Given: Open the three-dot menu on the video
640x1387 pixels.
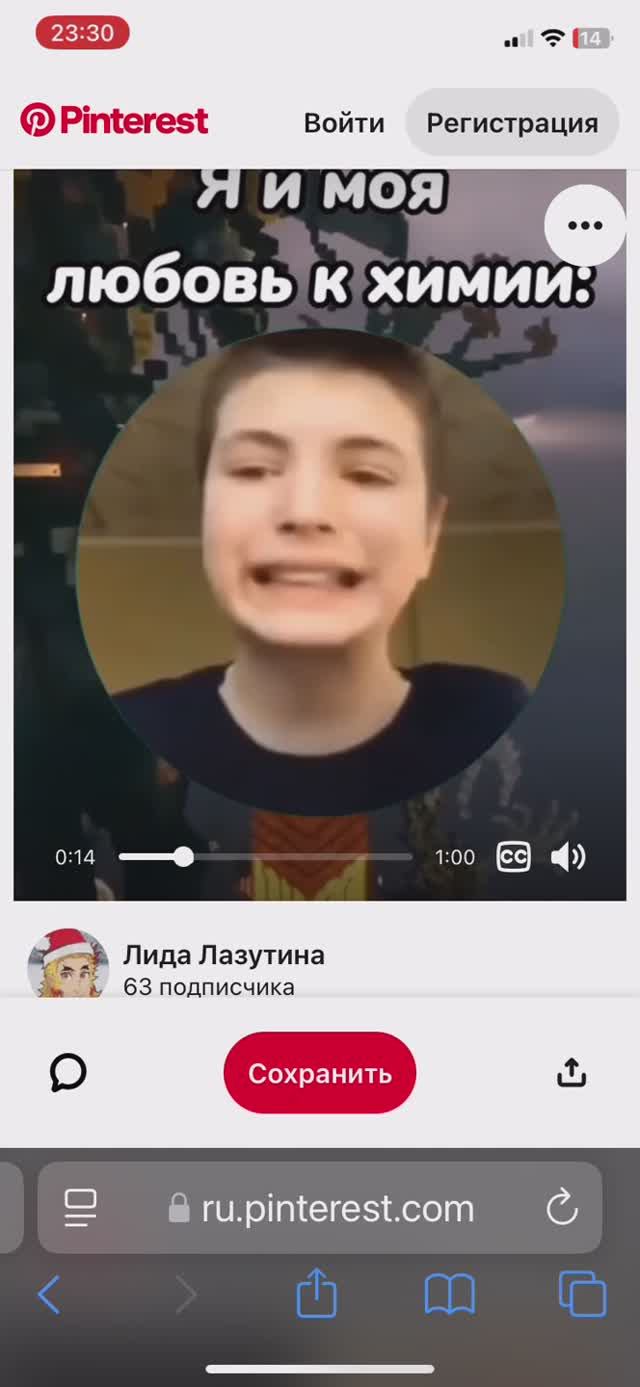Looking at the screenshot, I should coord(585,226).
